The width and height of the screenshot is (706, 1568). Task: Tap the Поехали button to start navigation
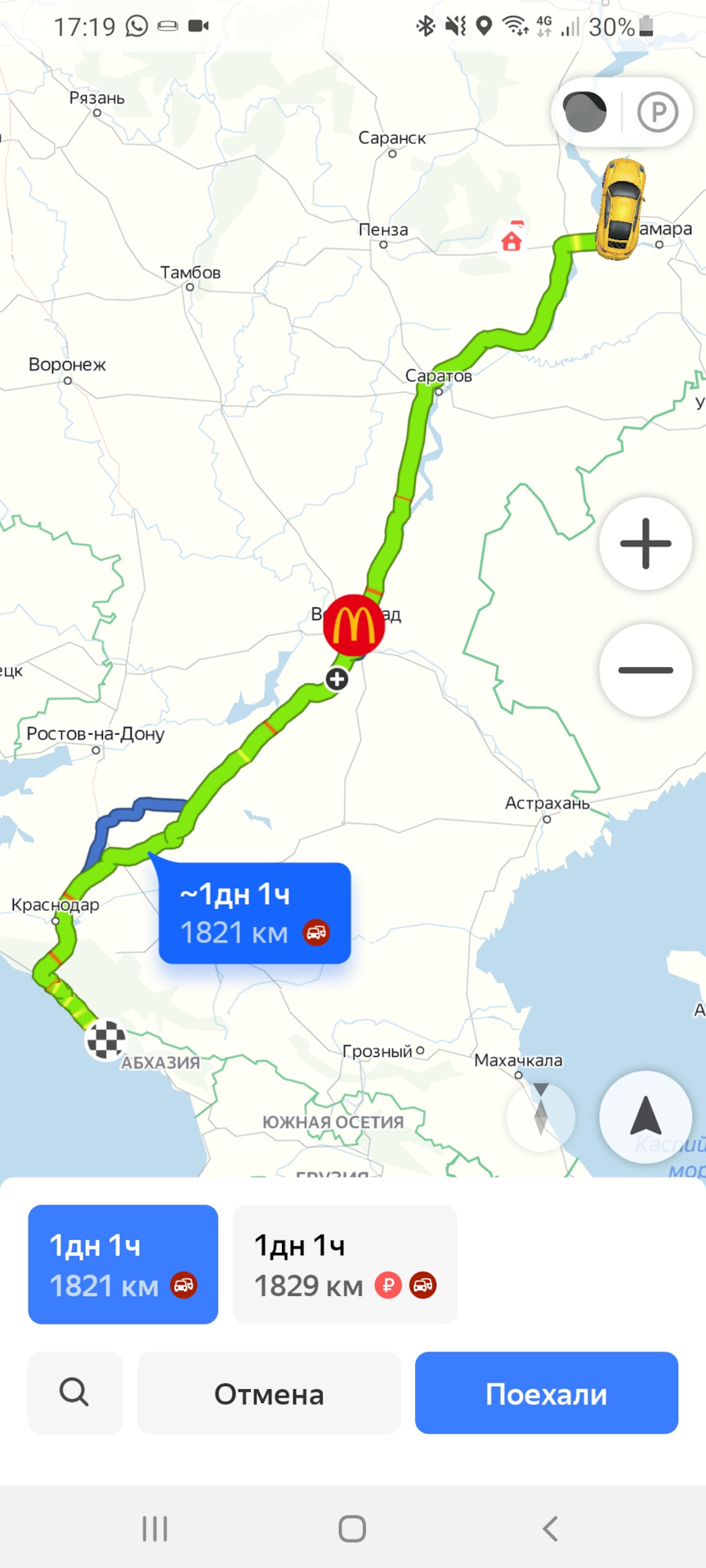tap(546, 1393)
